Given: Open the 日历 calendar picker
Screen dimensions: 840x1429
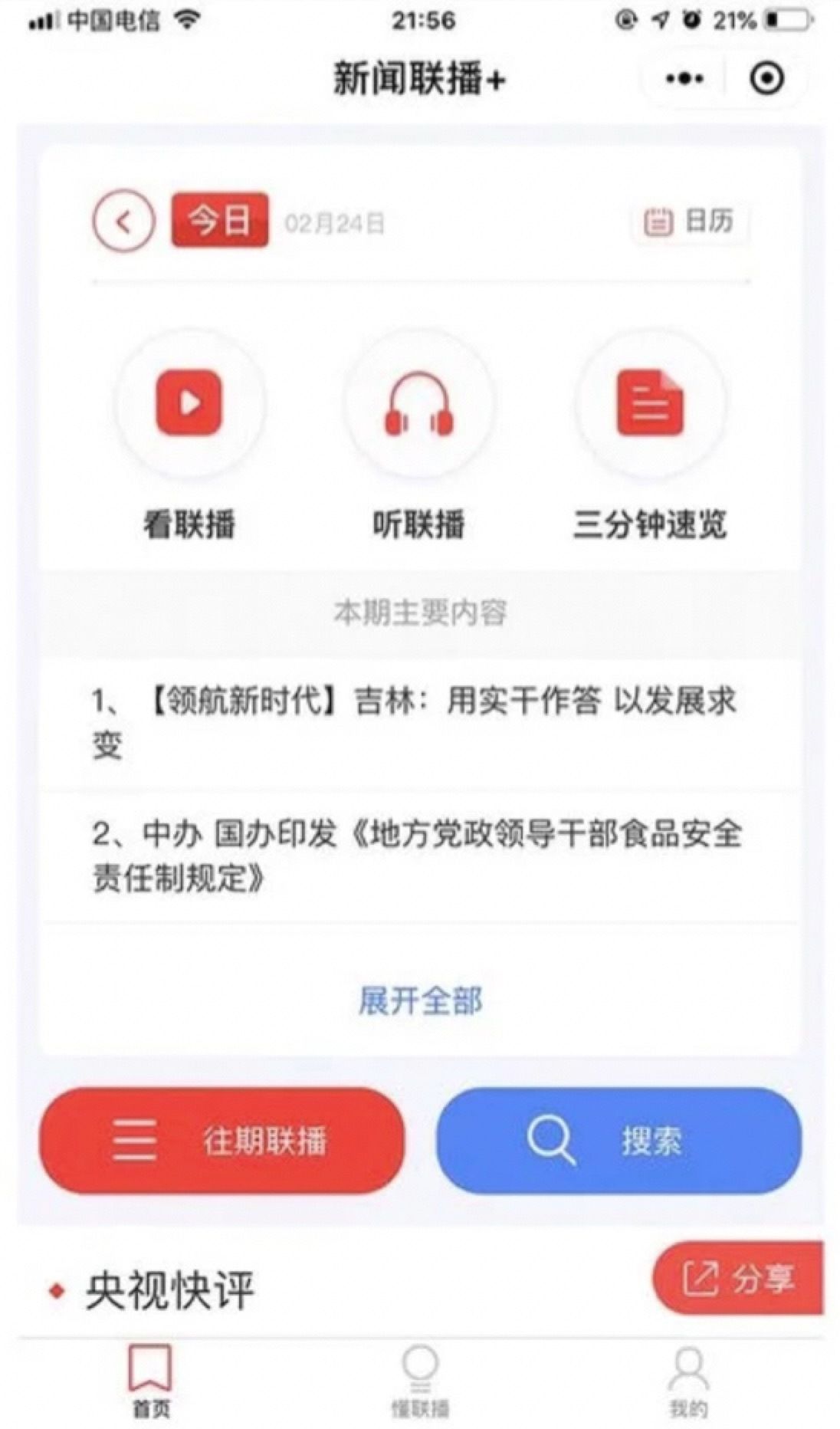Looking at the screenshot, I should click(x=690, y=222).
